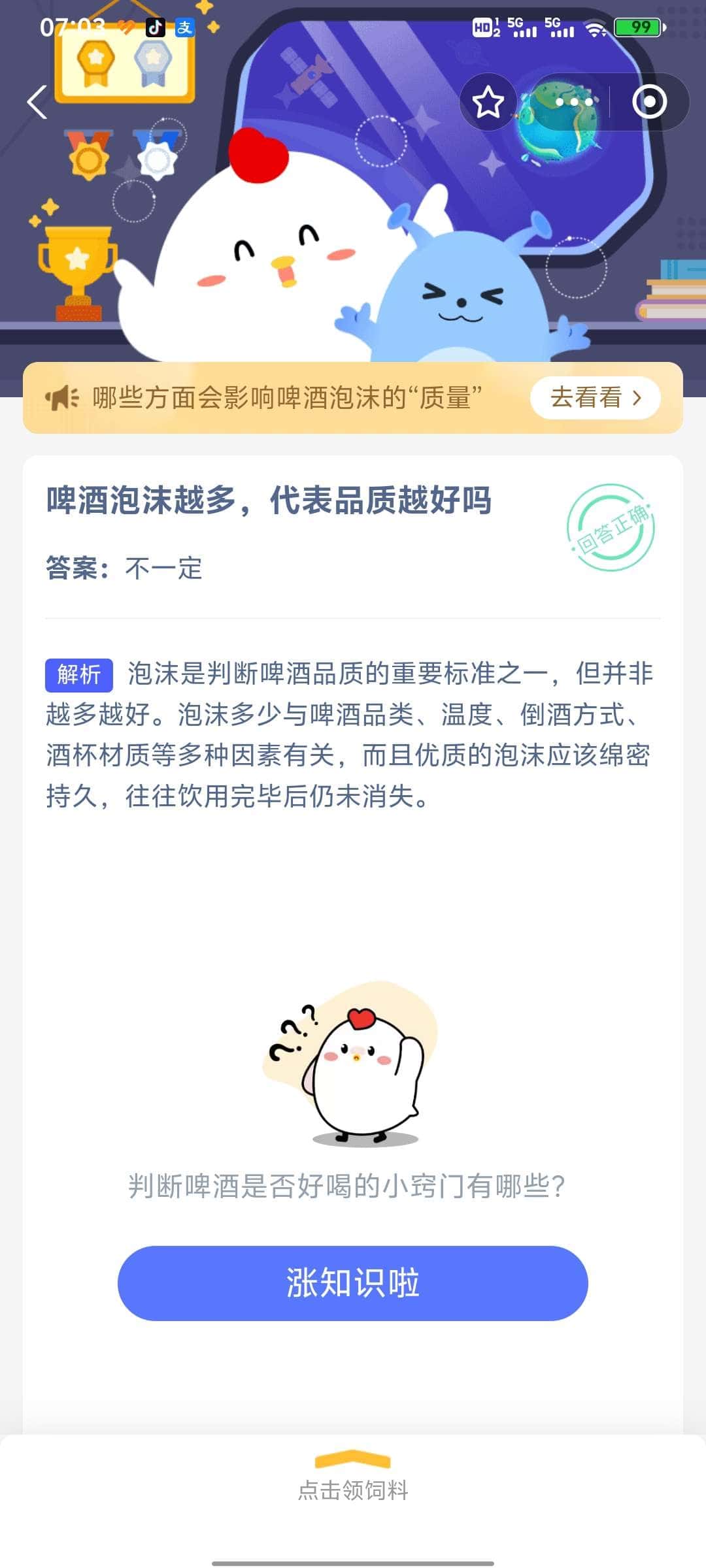Image resolution: width=706 pixels, height=1568 pixels.
Task: Go back using the left arrow
Action: pos(38,103)
